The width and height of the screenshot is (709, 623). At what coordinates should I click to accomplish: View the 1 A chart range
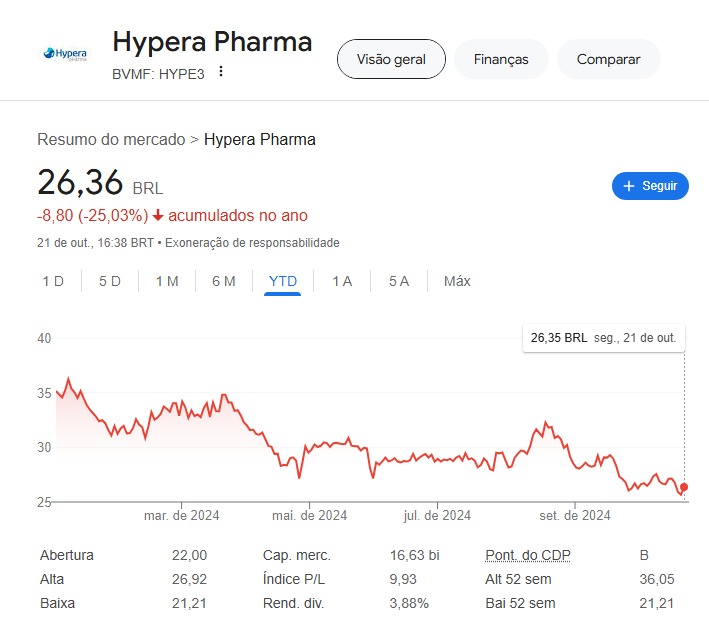point(342,281)
